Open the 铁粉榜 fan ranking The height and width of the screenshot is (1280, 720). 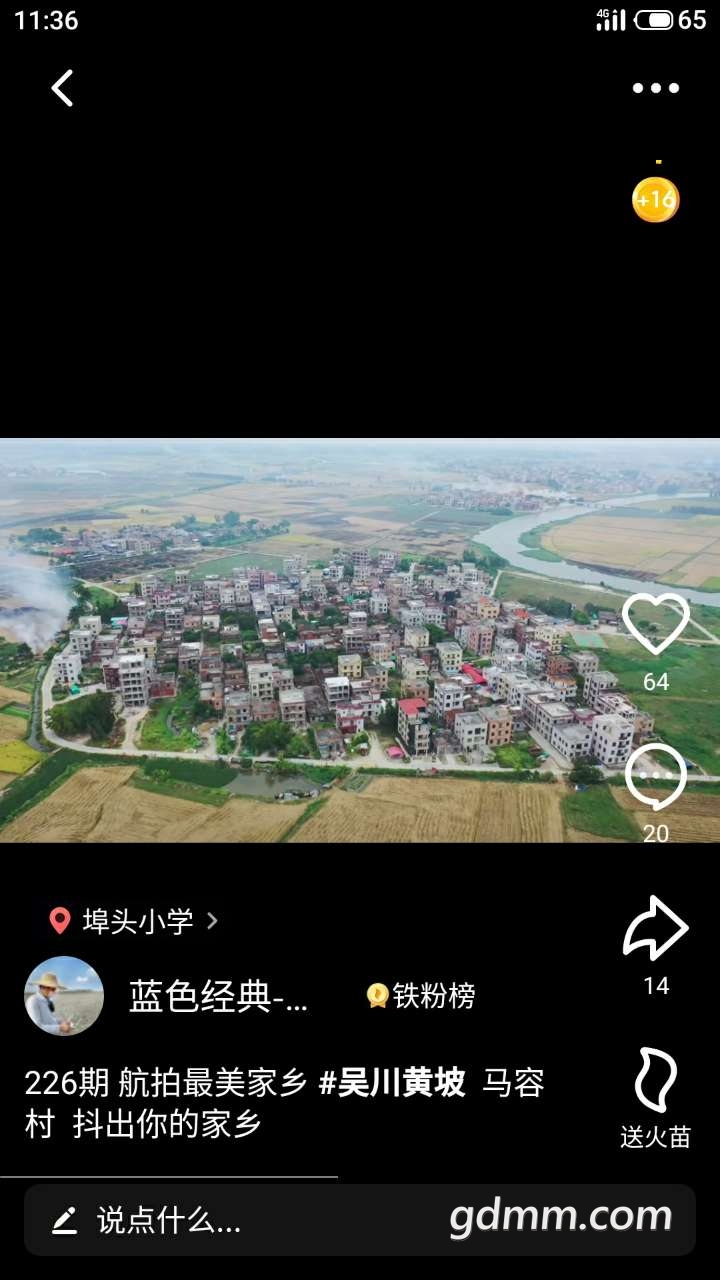coord(421,996)
